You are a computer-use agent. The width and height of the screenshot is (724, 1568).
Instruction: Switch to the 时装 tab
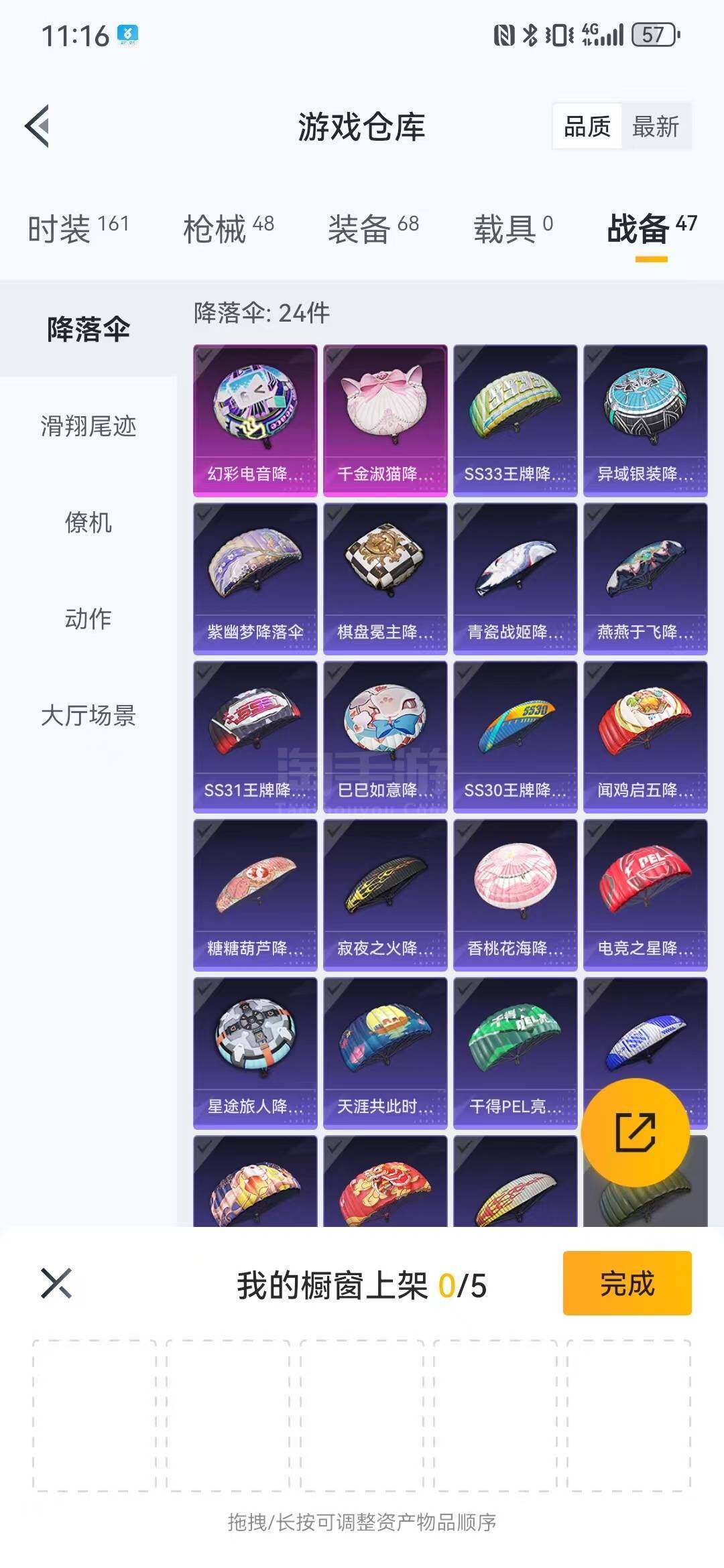point(78,229)
